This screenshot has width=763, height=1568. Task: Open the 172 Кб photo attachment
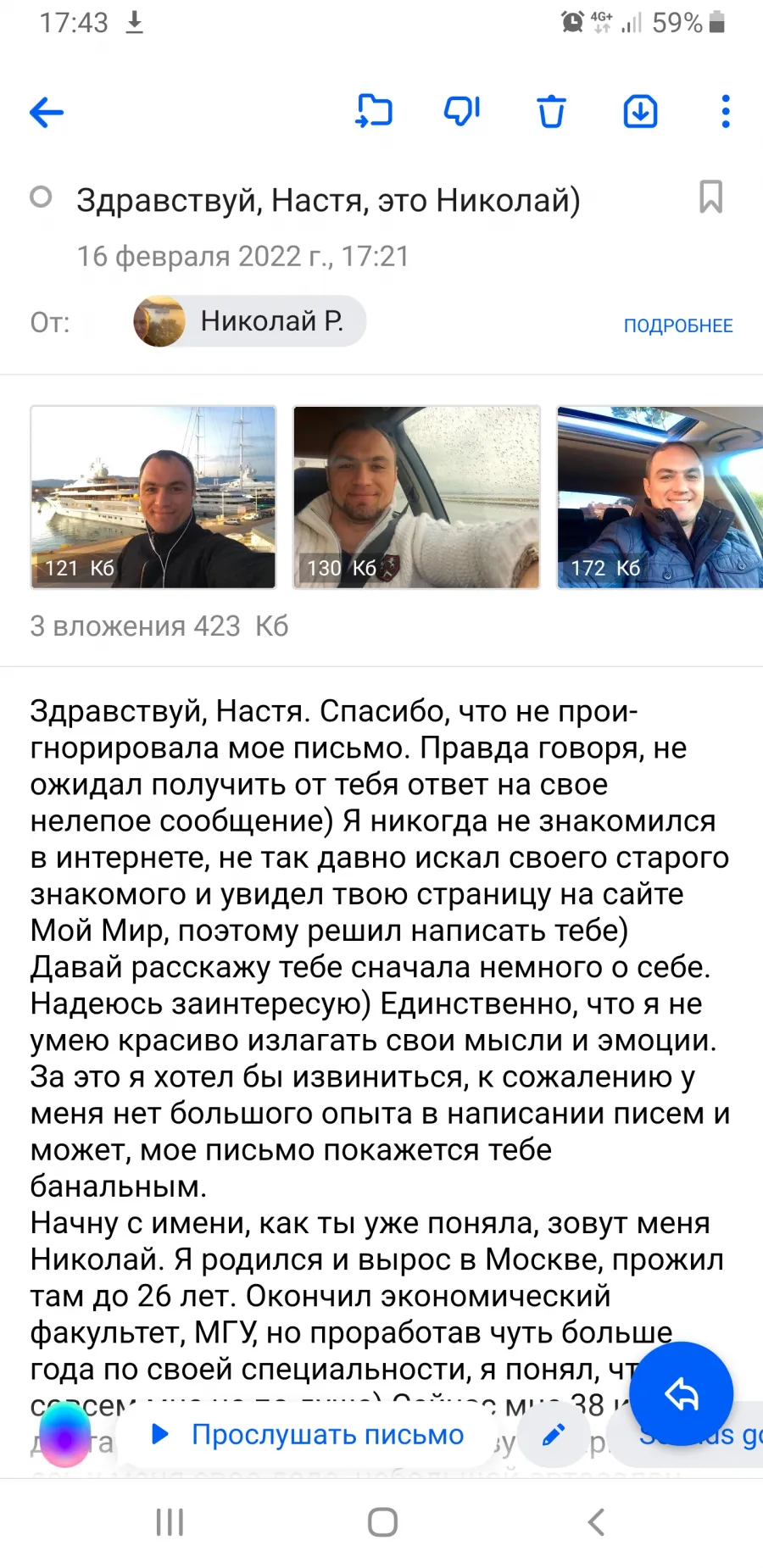pyautogui.click(x=660, y=497)
